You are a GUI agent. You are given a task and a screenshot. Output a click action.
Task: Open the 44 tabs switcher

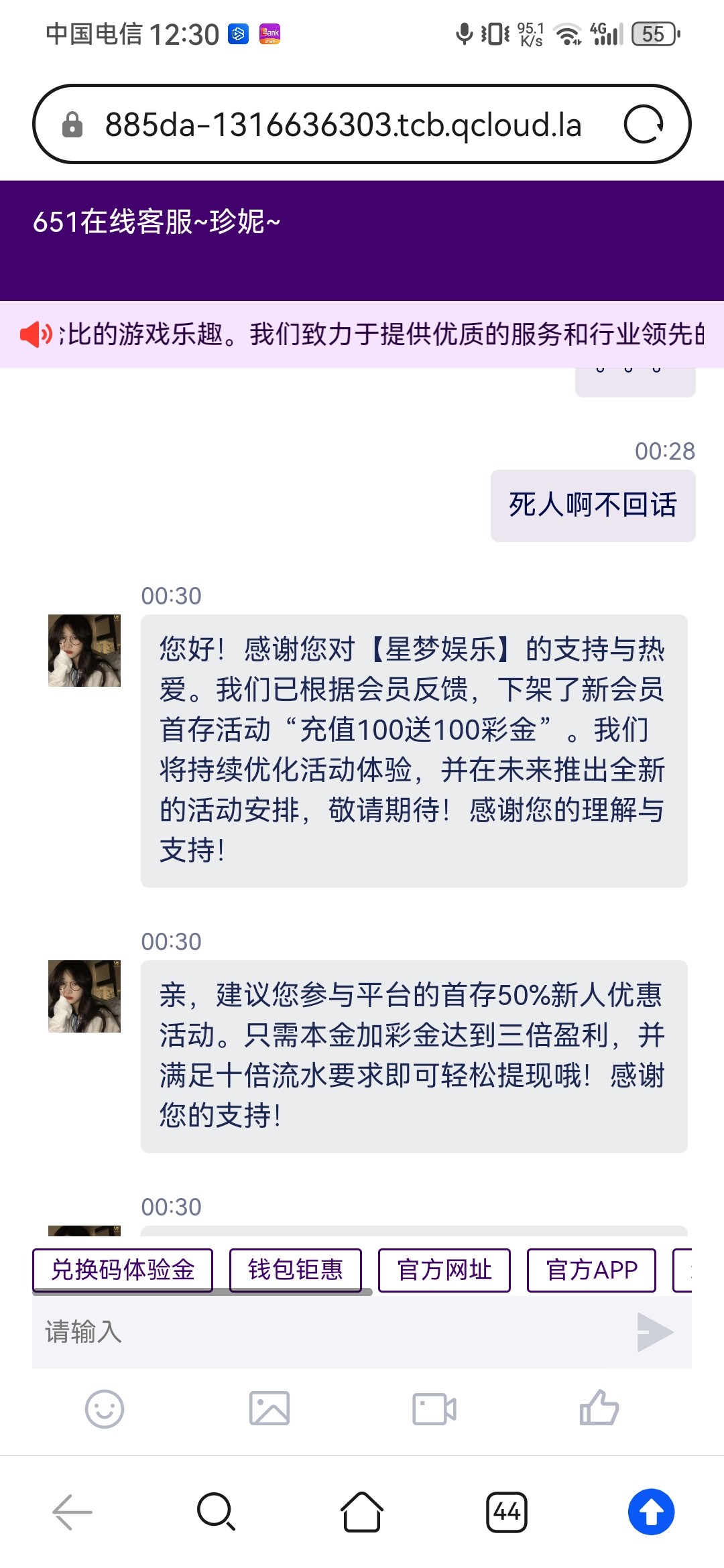click(x=507, y=1512)
